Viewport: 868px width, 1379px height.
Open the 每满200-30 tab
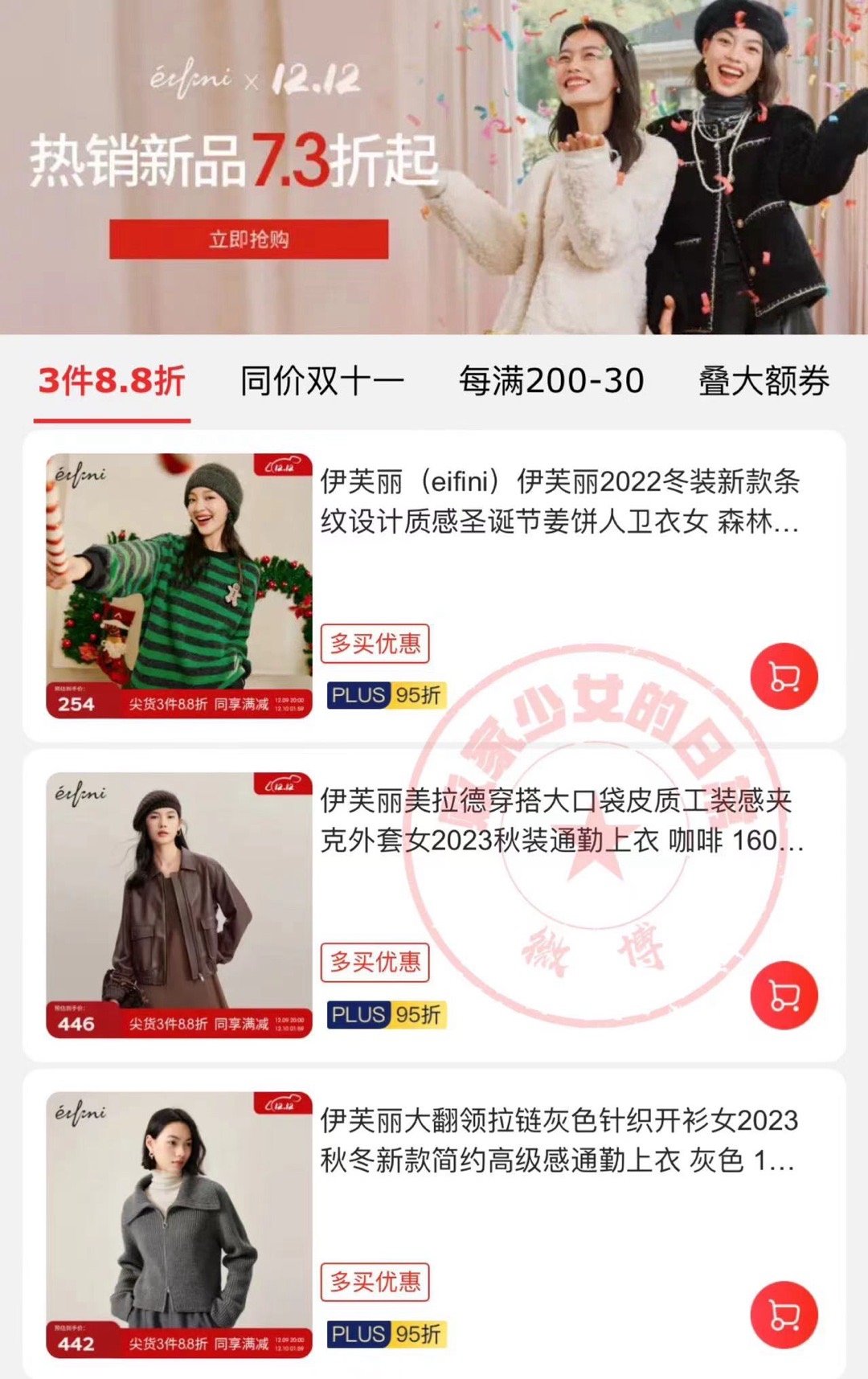point(551,381)
